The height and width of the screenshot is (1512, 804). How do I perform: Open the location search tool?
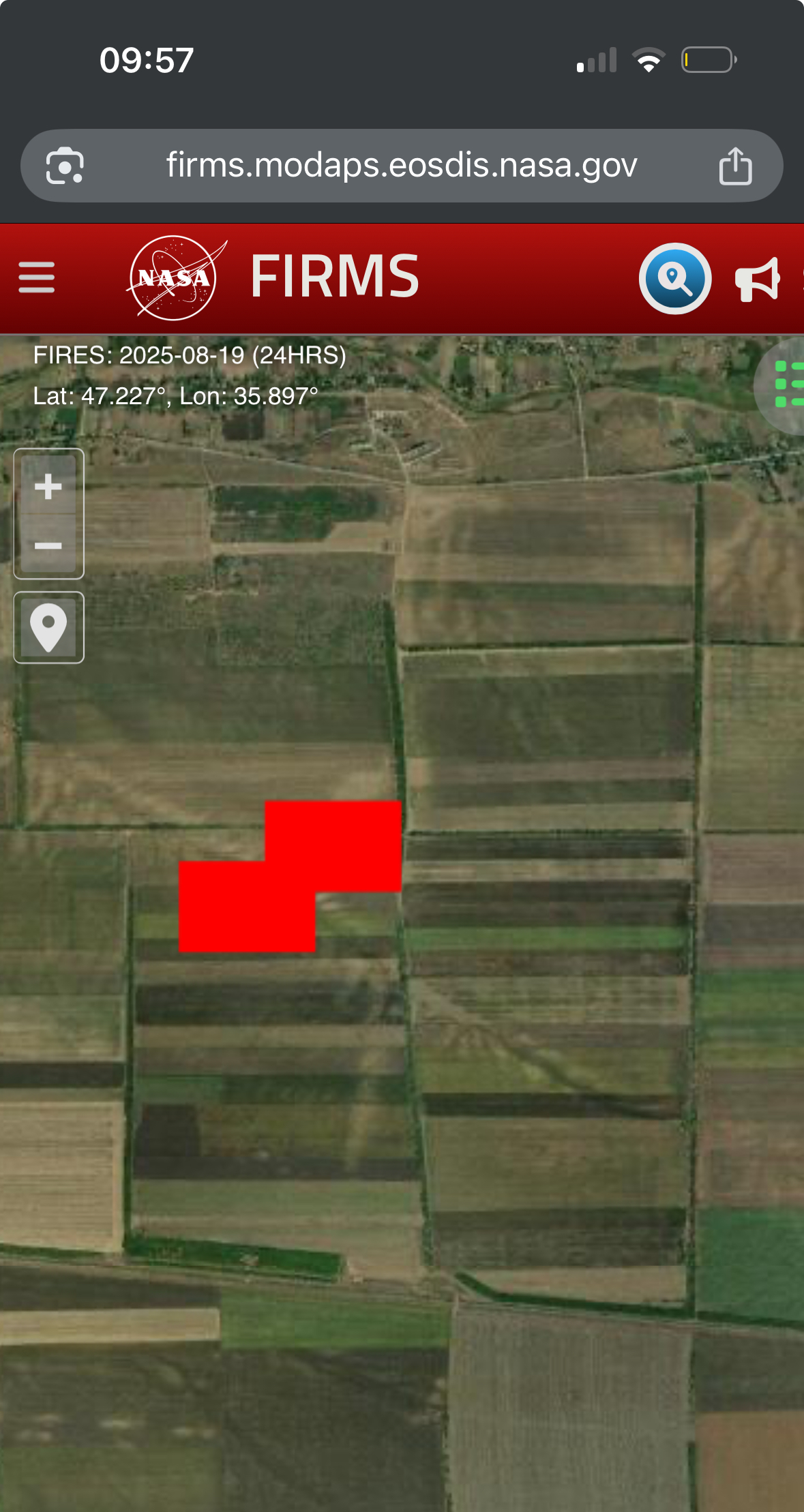point(674,278)
